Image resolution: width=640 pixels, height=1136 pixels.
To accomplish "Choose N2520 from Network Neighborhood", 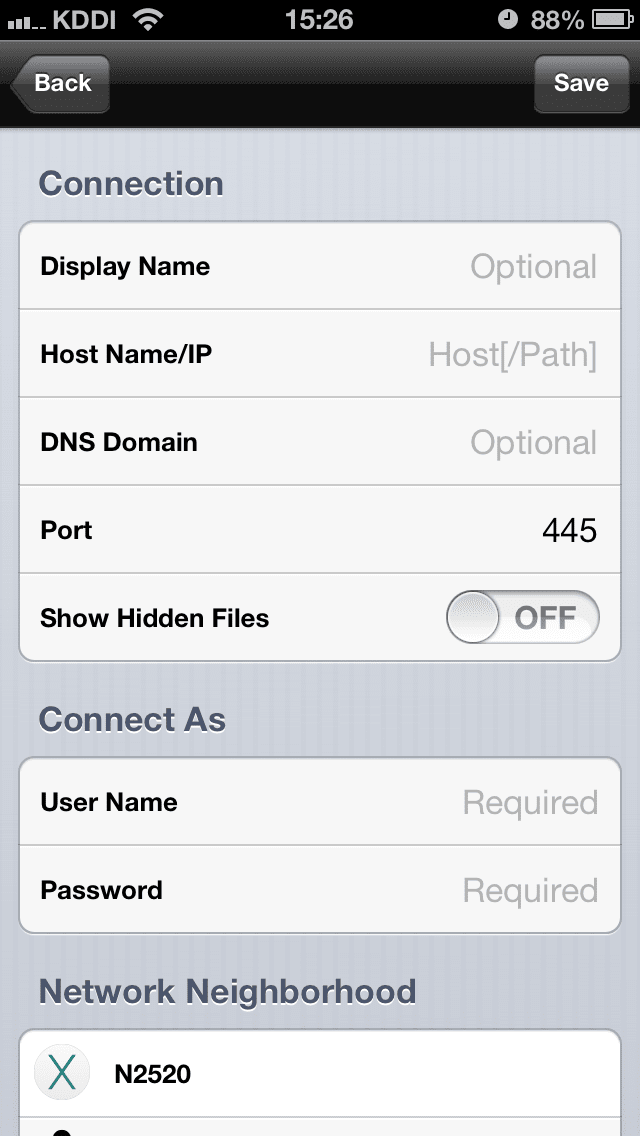I will (320, 1073).
